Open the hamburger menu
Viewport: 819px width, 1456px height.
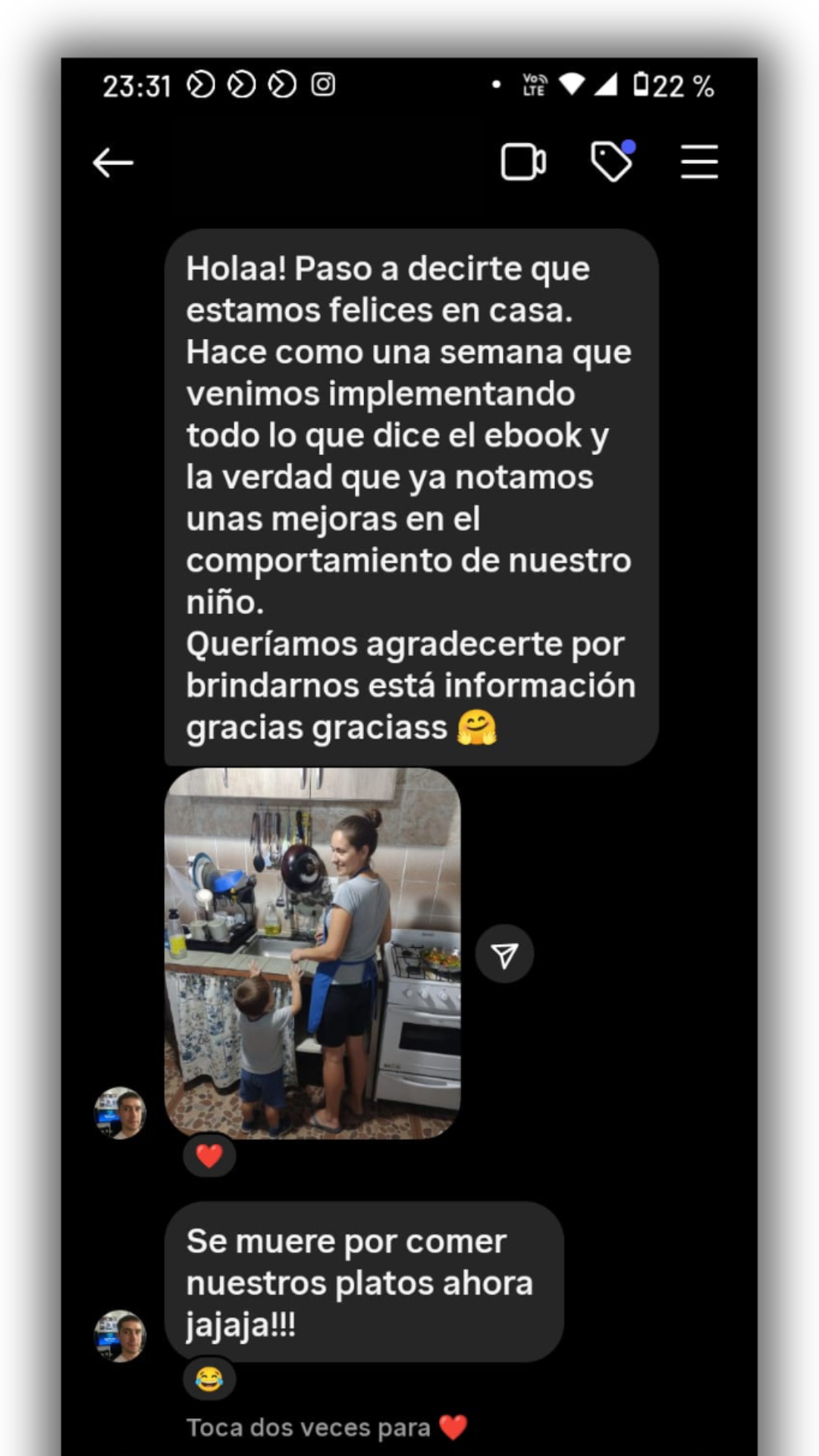pos(698,162)
